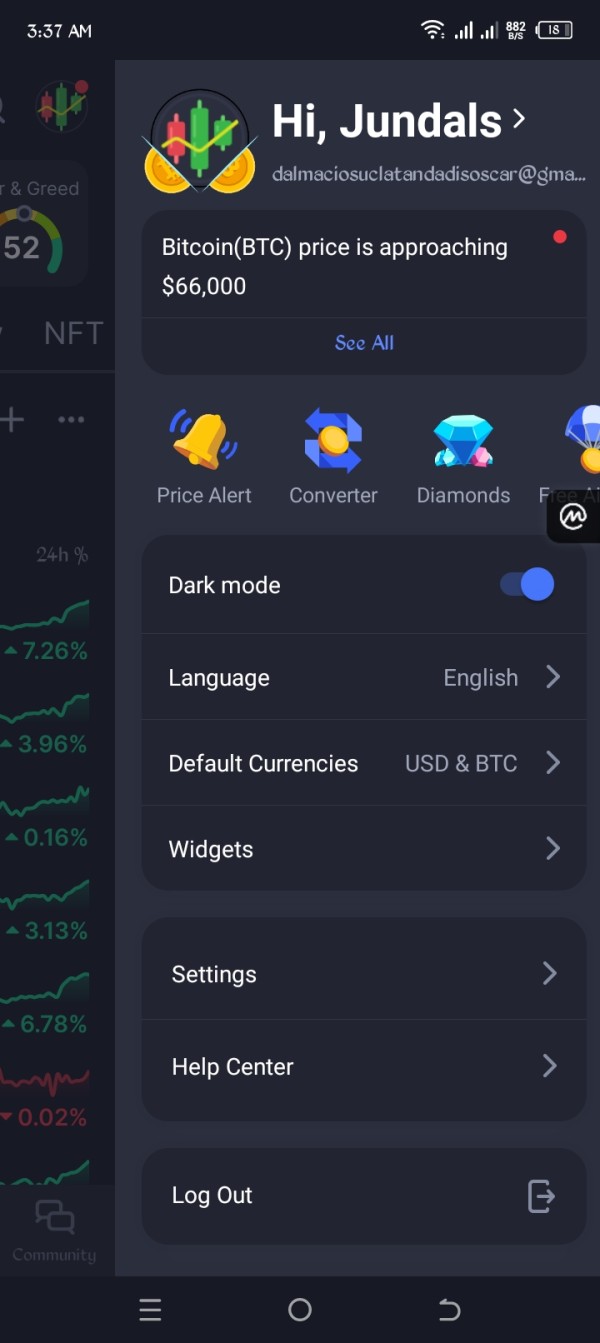Open Price Alert
Viewport: 600px width, 1343px height.
(204, 455)
